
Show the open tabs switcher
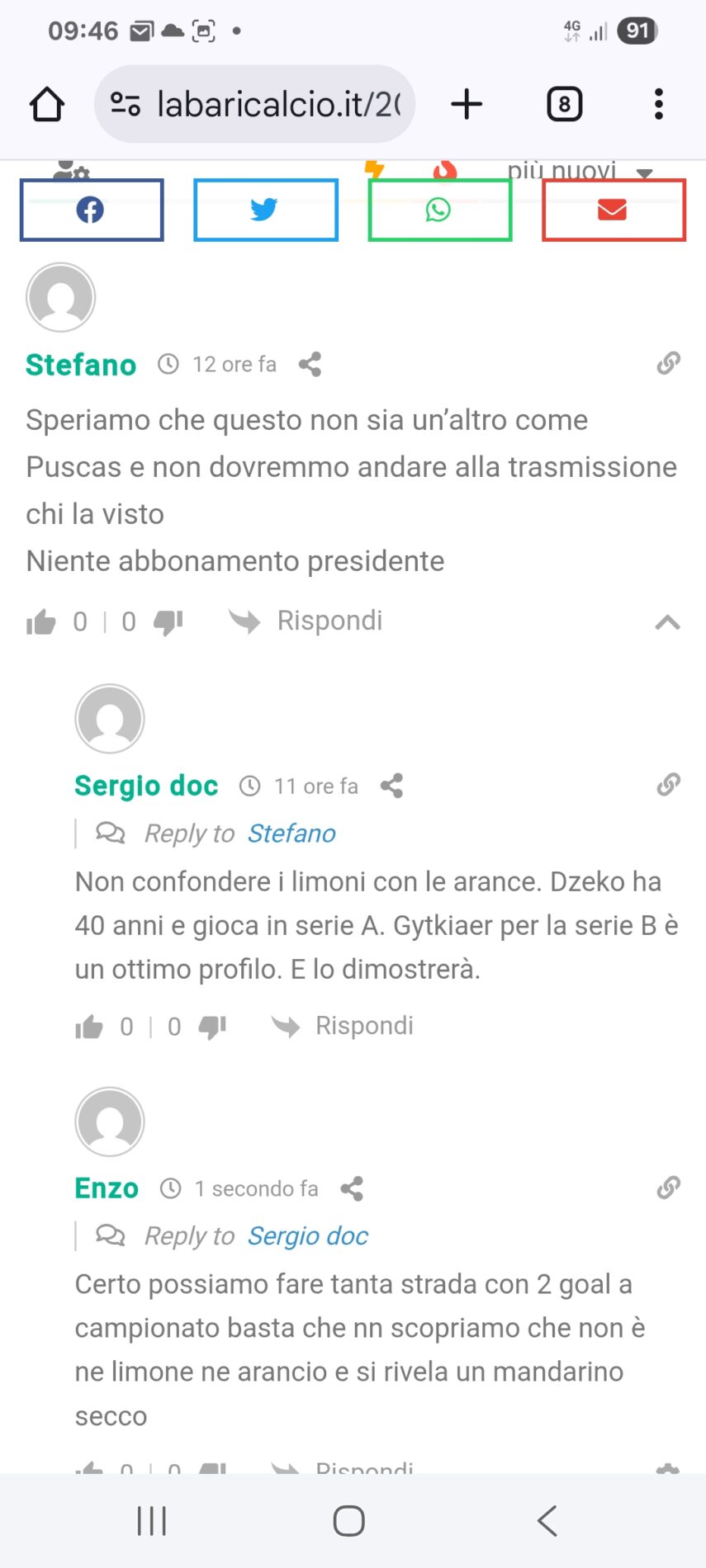565,105
